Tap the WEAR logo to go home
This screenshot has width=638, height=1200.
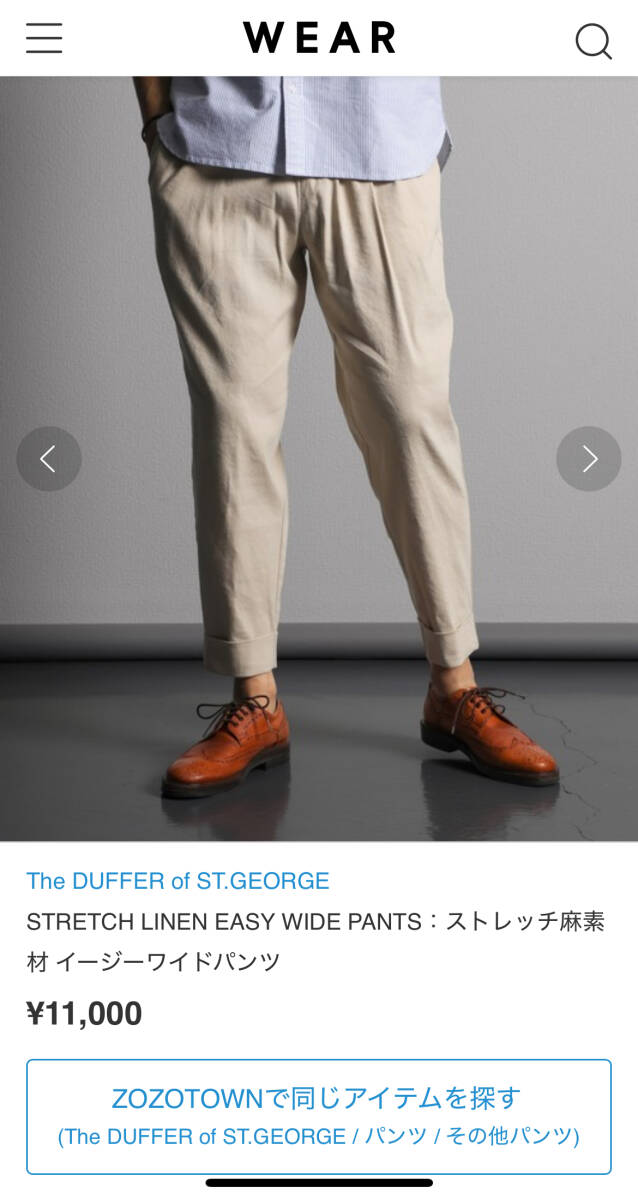tap(319, 38)
